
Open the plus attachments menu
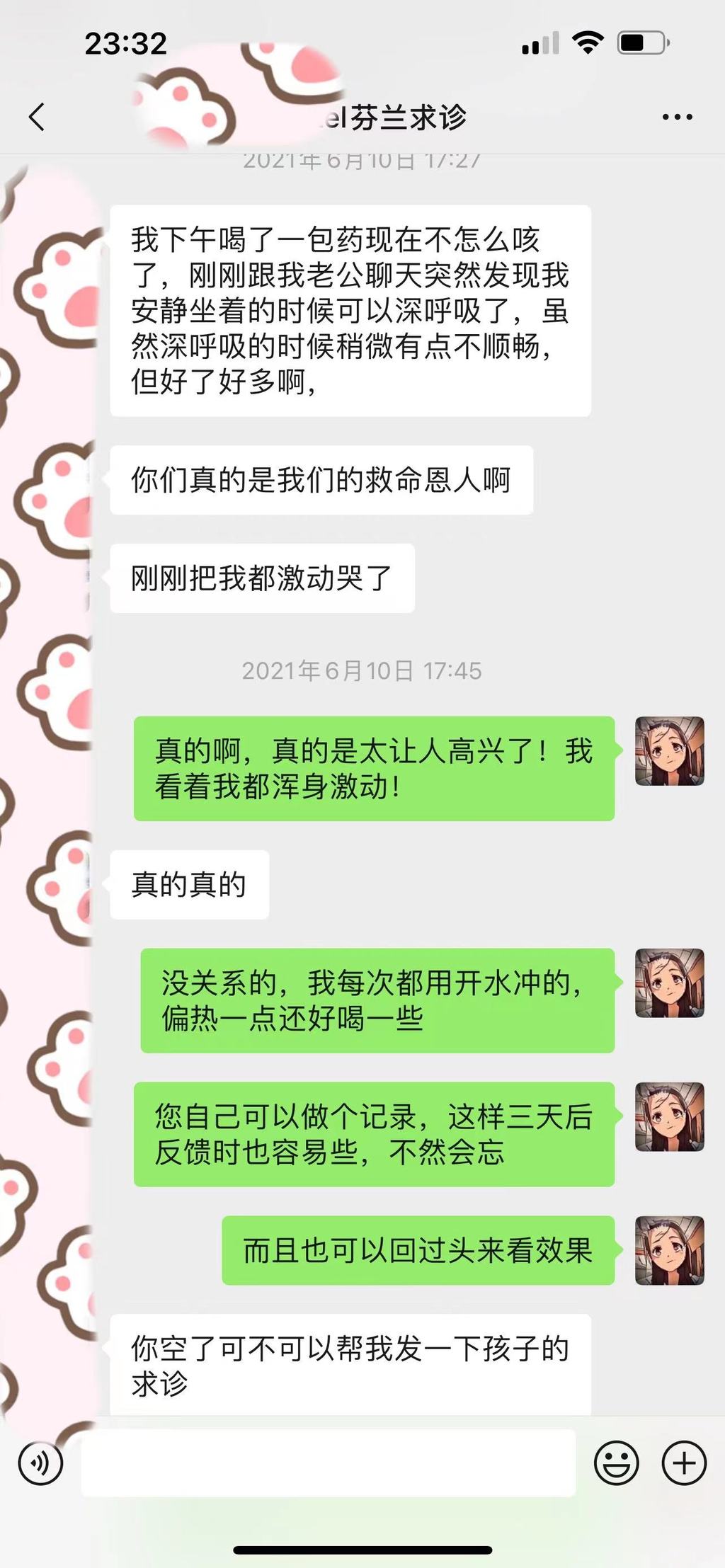[x=683, y=1463]
